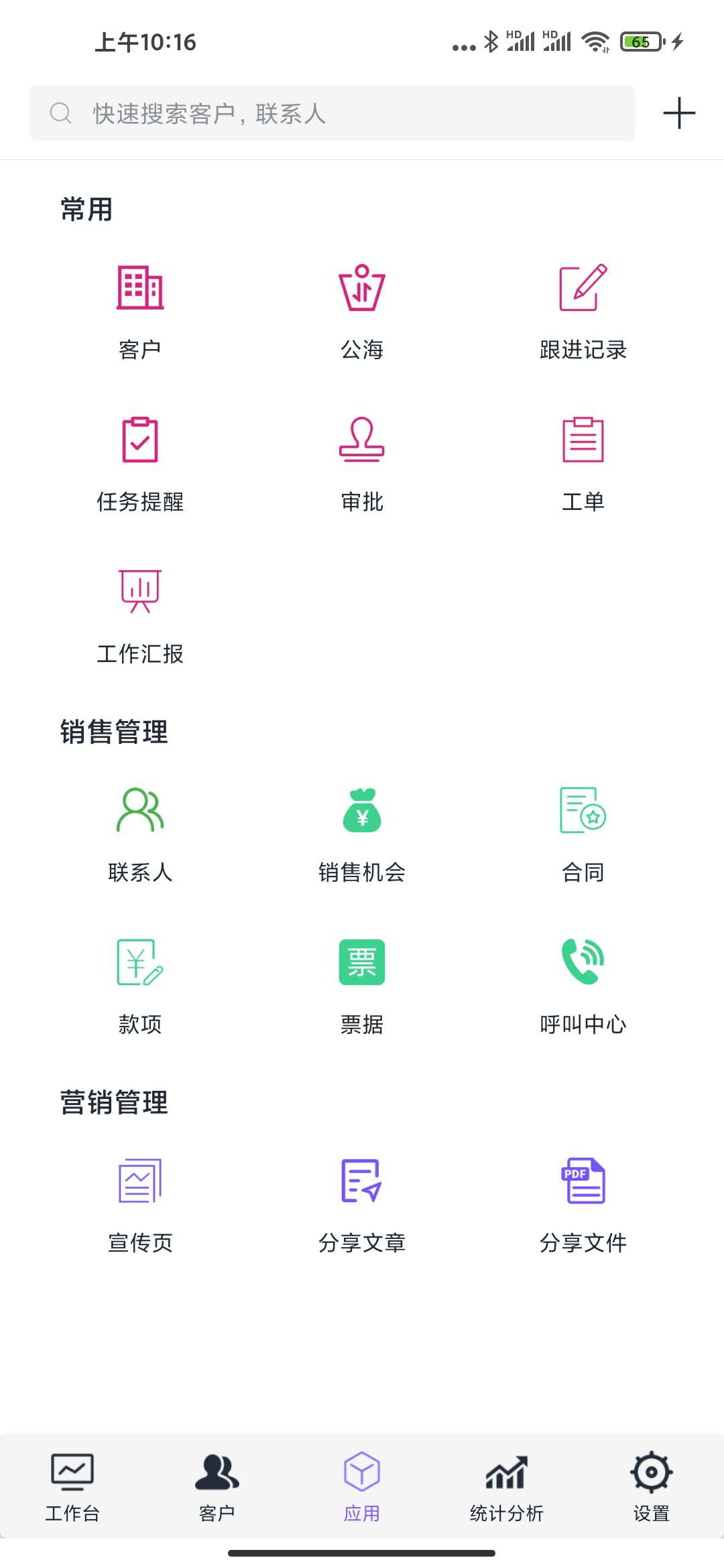Open the 票据 invoices module
The width and height of the screenshot is (724, 1568).
(361, 983)
